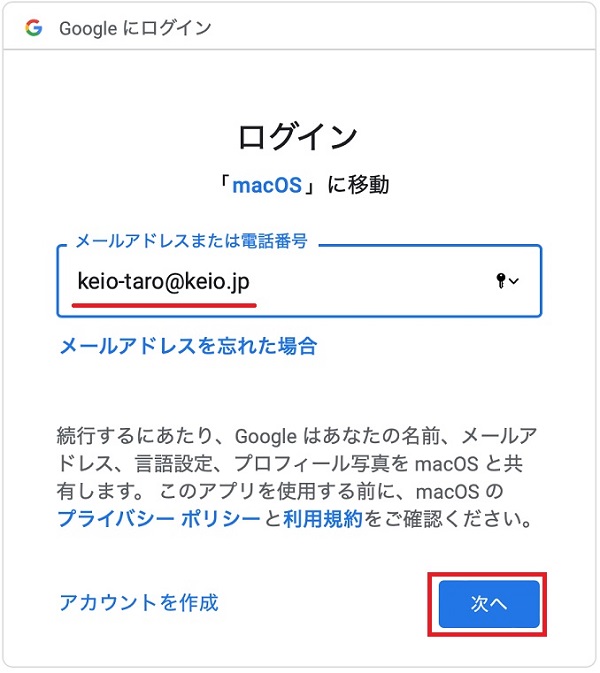Image resolution: width=600 pixels, height=673 pixels.
Task: Tap the 次へ button to continue
Action: tap(490, 604)
